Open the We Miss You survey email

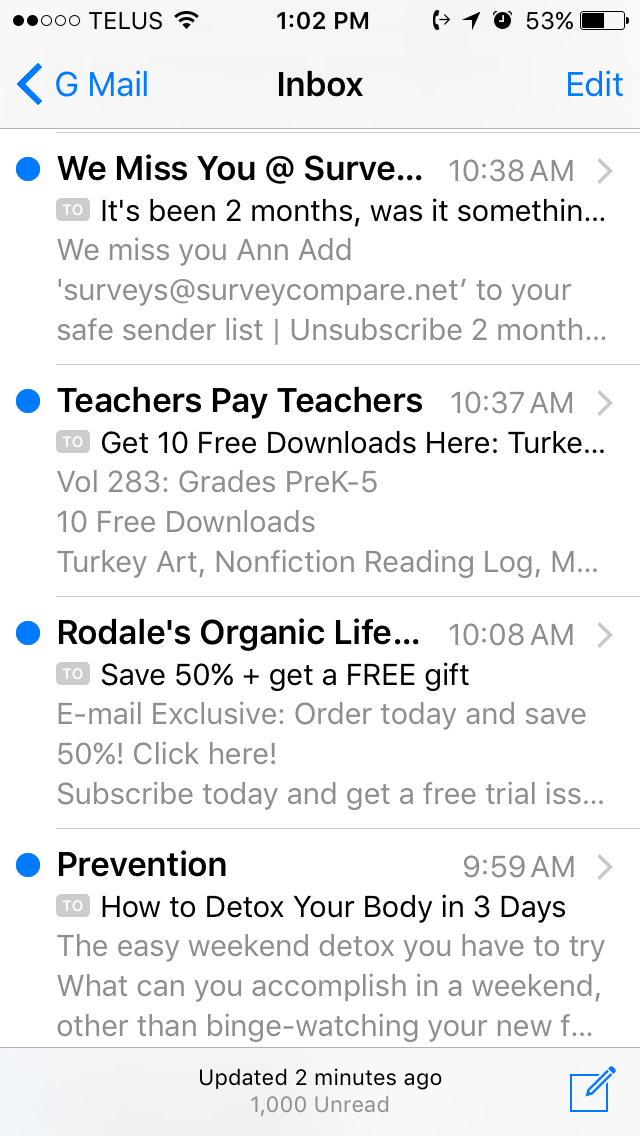coord(330,249)
